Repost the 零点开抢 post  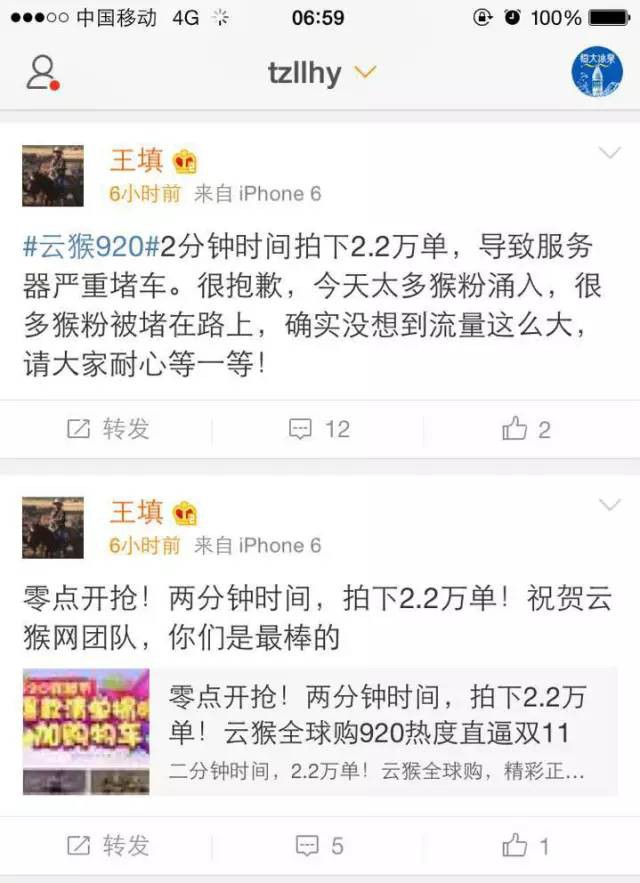tap(107, 845)
